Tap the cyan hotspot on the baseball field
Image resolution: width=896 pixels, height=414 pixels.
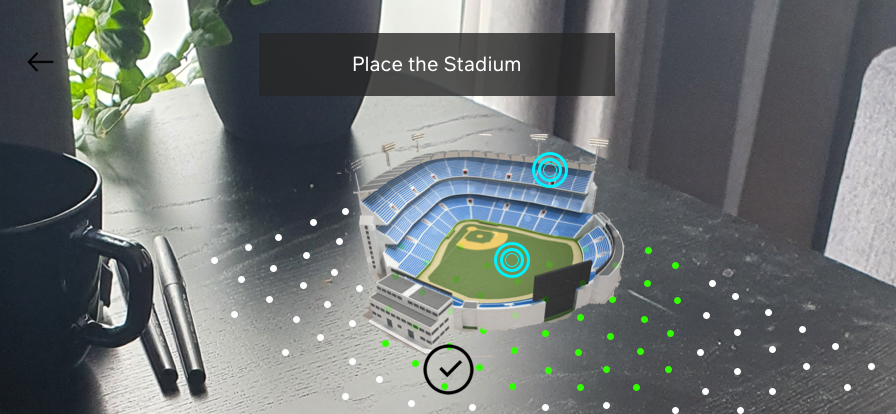tap(512, 260)
